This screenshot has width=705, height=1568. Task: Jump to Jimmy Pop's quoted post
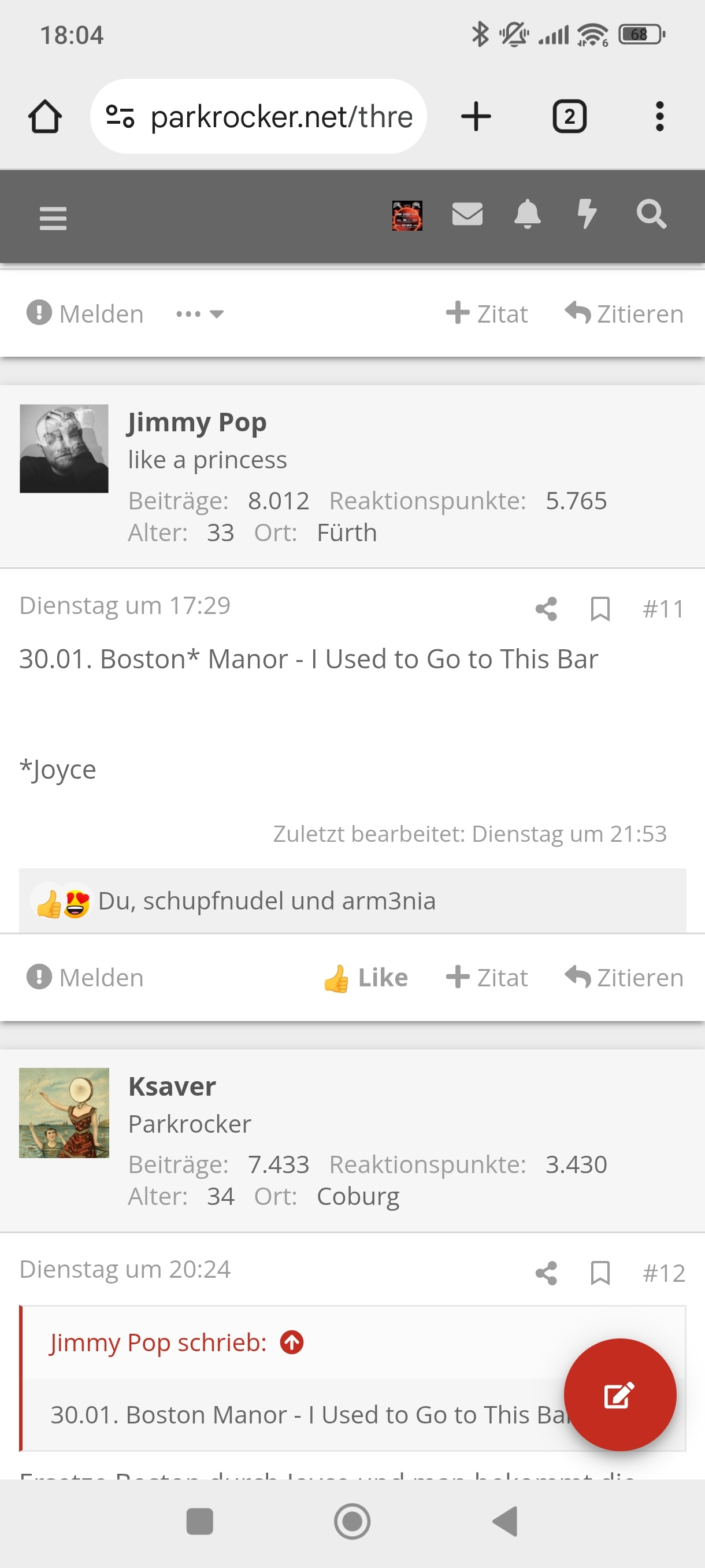292,1342
